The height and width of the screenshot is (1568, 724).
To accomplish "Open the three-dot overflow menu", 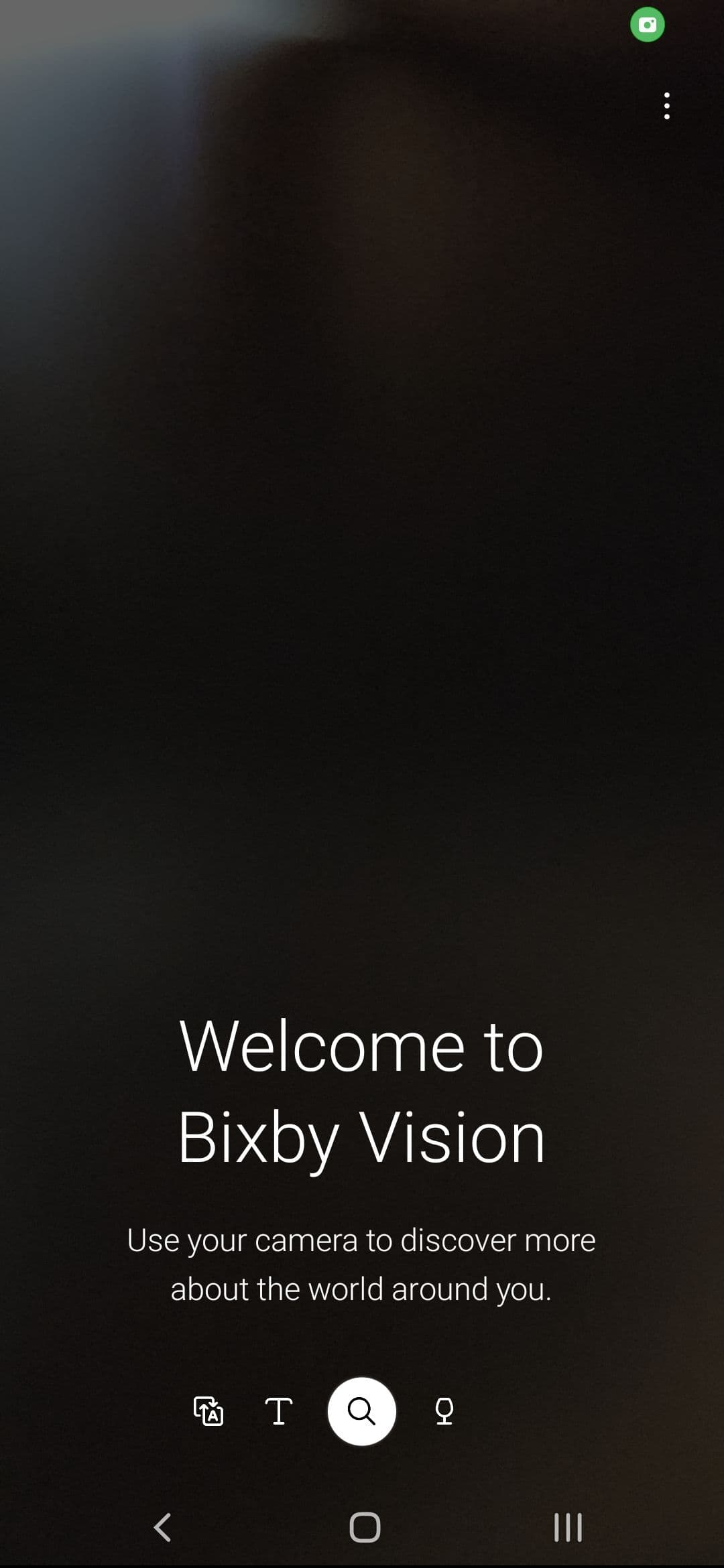I will click(666, 106).
